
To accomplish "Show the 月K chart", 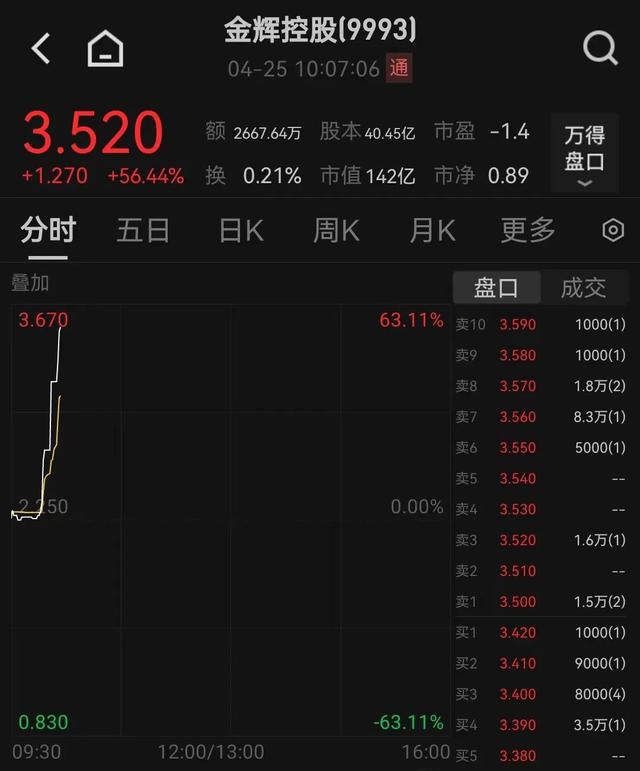I will [432, 231].
